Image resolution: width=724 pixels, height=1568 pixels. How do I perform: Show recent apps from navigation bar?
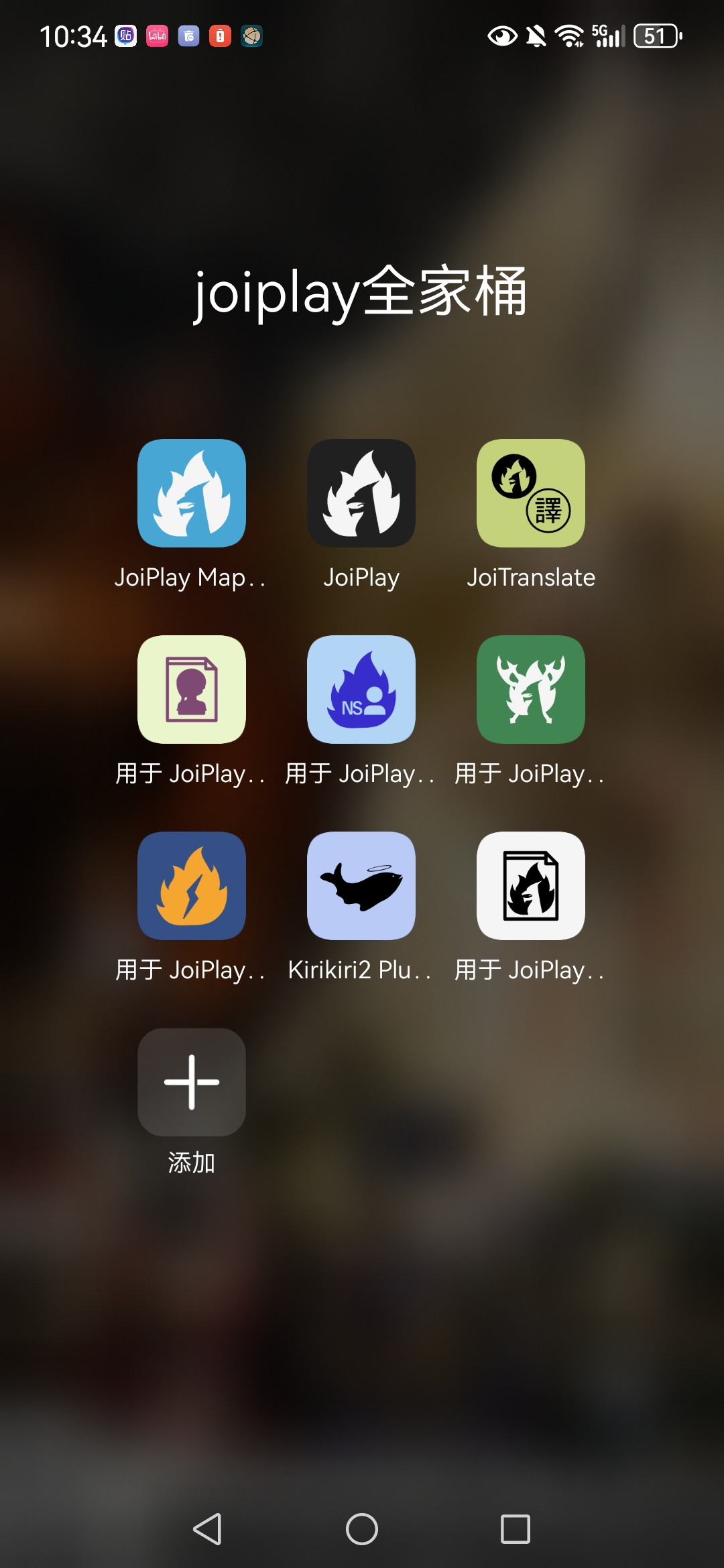pos(516,1529)
